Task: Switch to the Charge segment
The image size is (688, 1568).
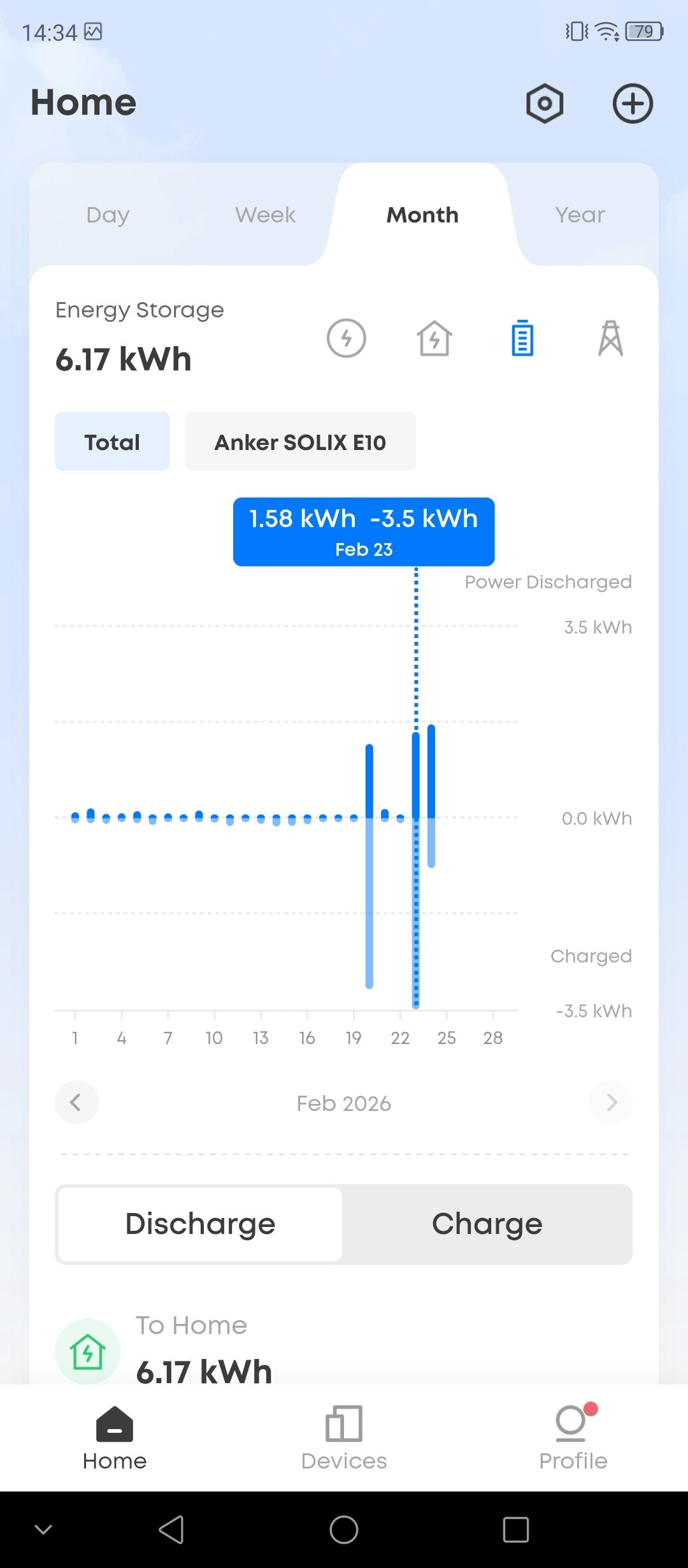Action: pyautogui.click(x=487, y=1224)
